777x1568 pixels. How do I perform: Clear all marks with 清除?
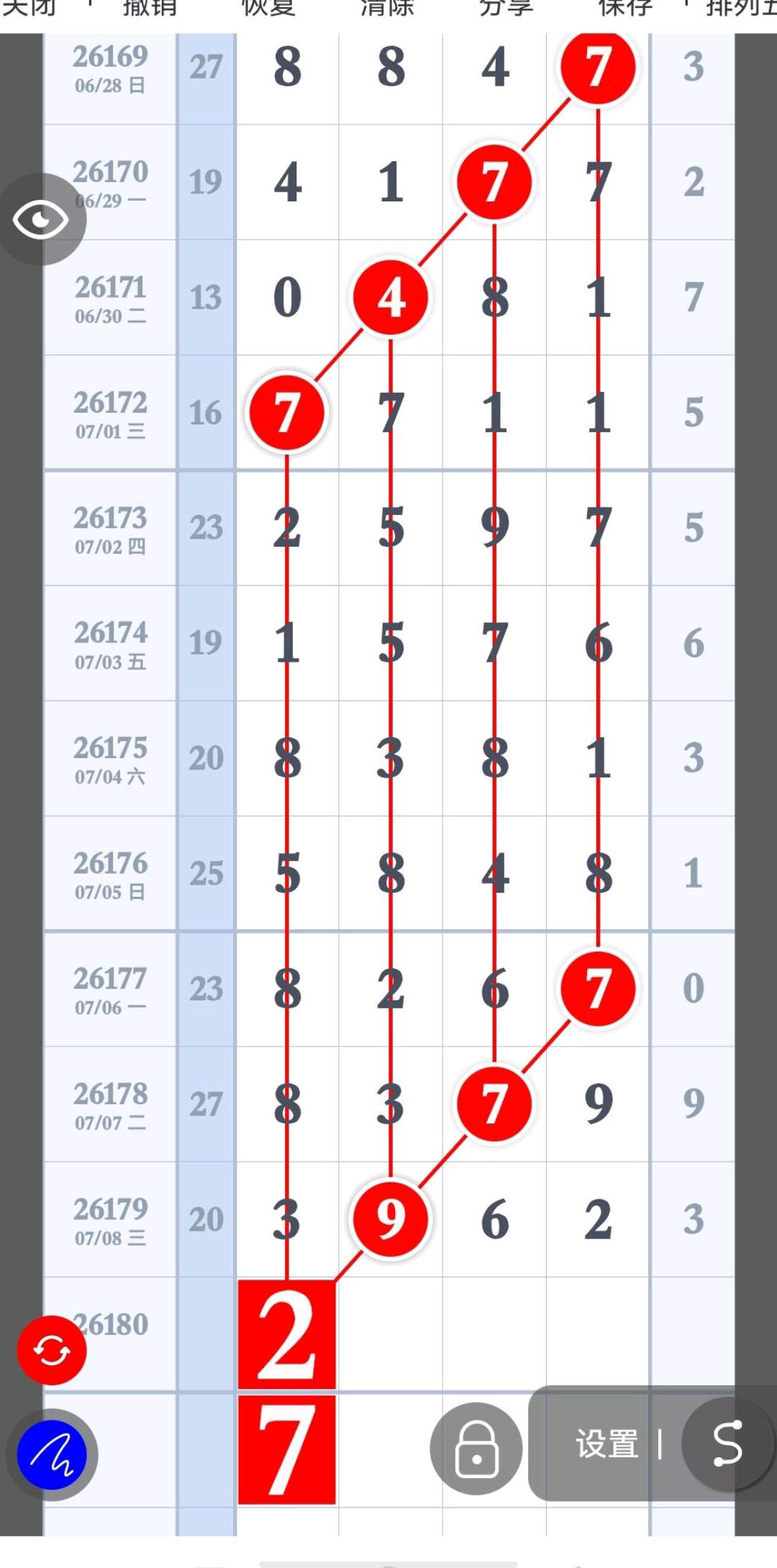coord(387,8)
